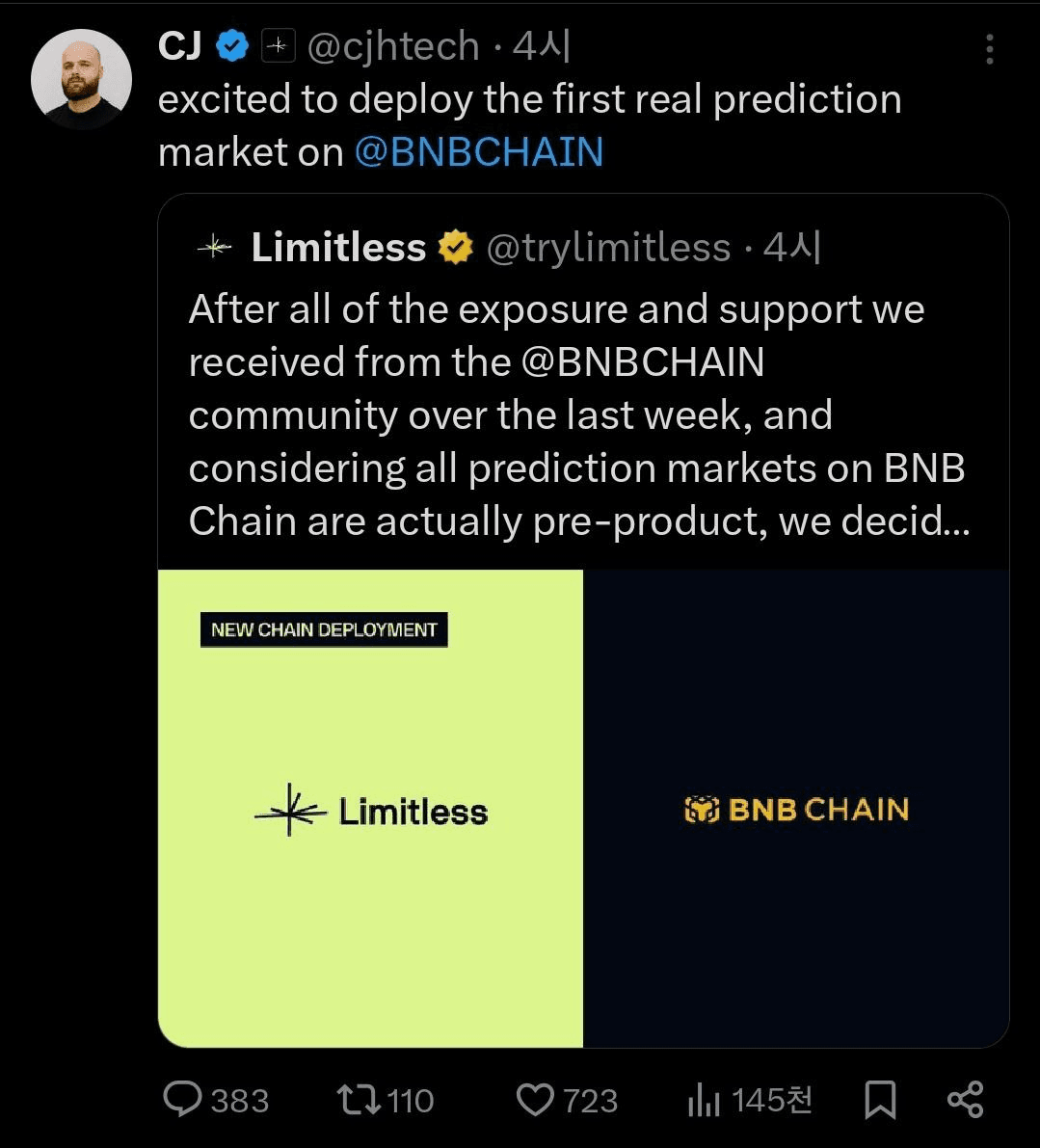The image size is (1040, 1148).
Task: Open CJ's profile picture
Action: click(81, 79)
